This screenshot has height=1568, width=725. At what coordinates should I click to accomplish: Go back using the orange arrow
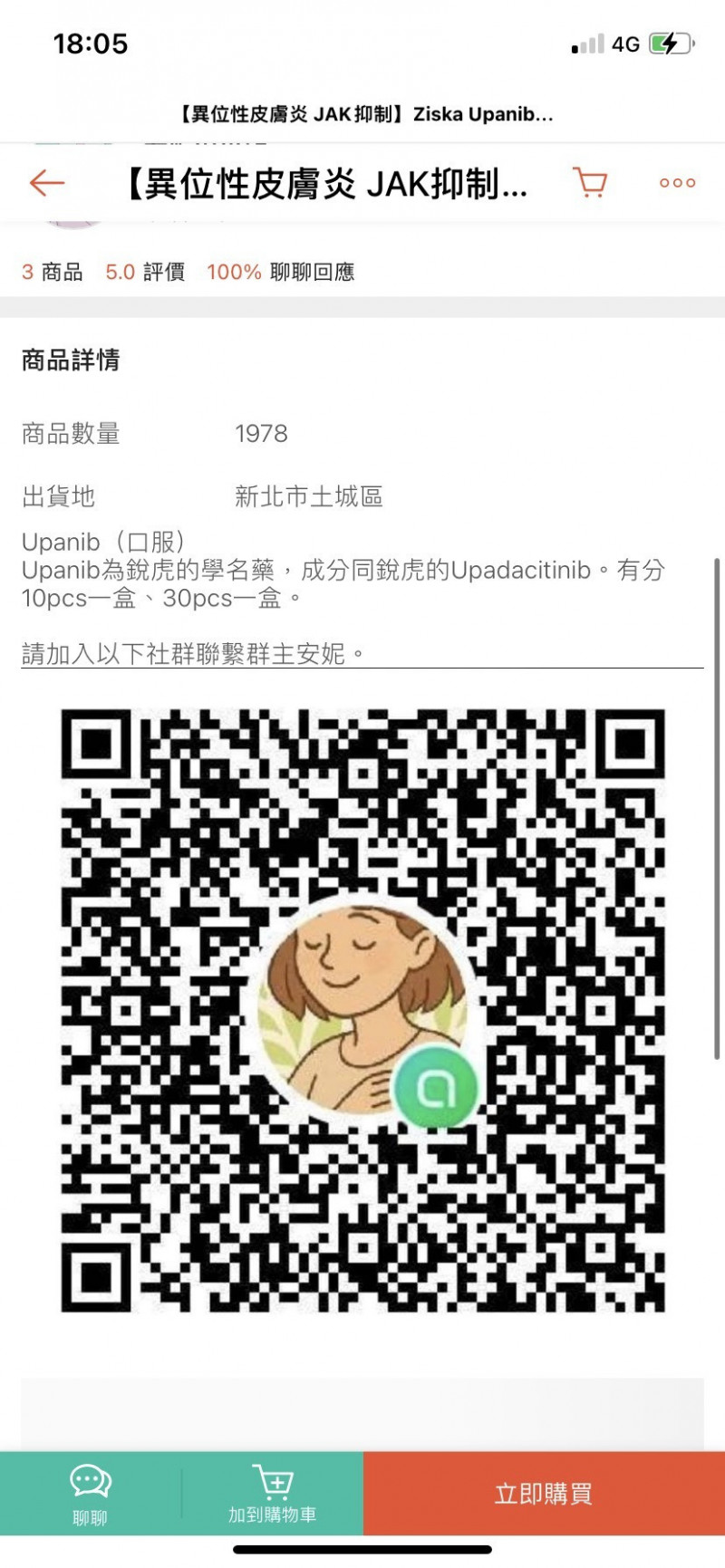[46, 183]
